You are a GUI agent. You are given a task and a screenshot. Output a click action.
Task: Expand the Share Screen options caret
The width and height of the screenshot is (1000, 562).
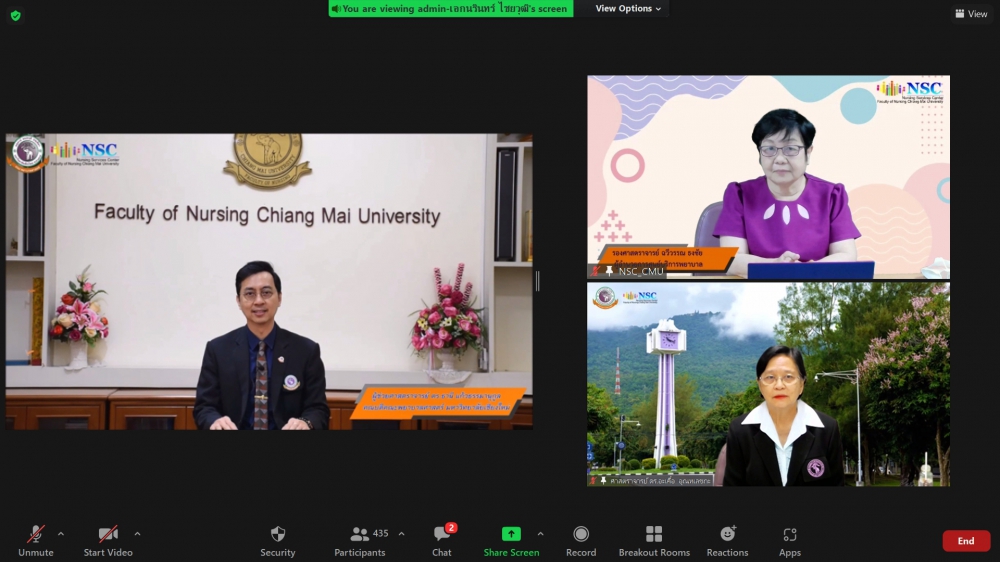(x=540, y=533)
